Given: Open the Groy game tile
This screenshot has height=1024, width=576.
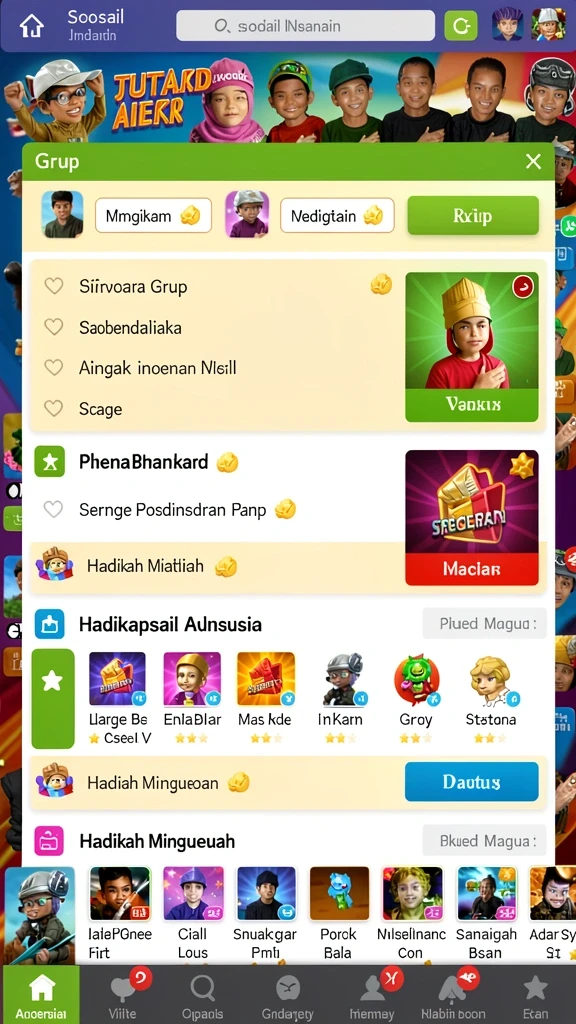Looking at the screenshot, I should point(416,697).
